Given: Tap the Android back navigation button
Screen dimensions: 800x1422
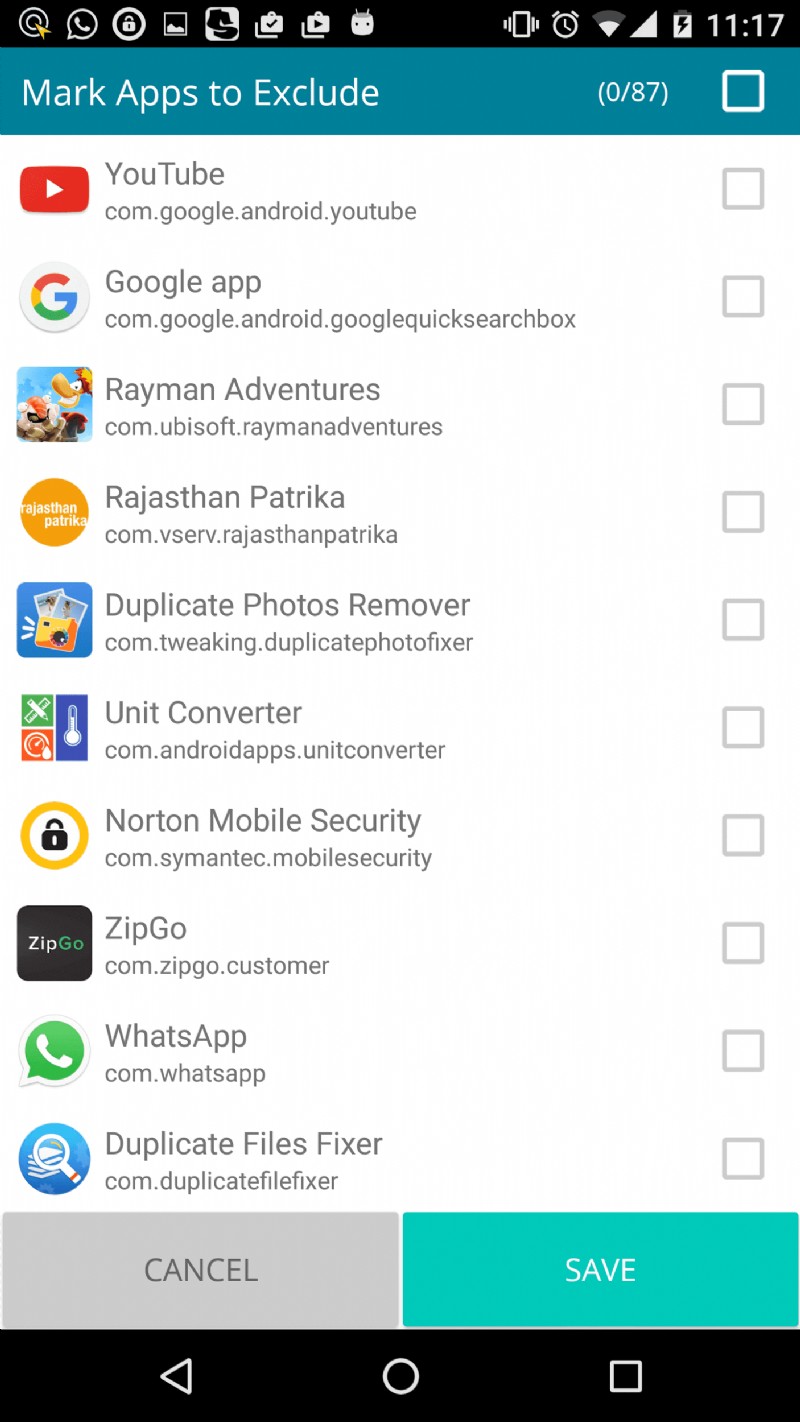Looking at the screenshot, I should click(x=176, y=1375).
